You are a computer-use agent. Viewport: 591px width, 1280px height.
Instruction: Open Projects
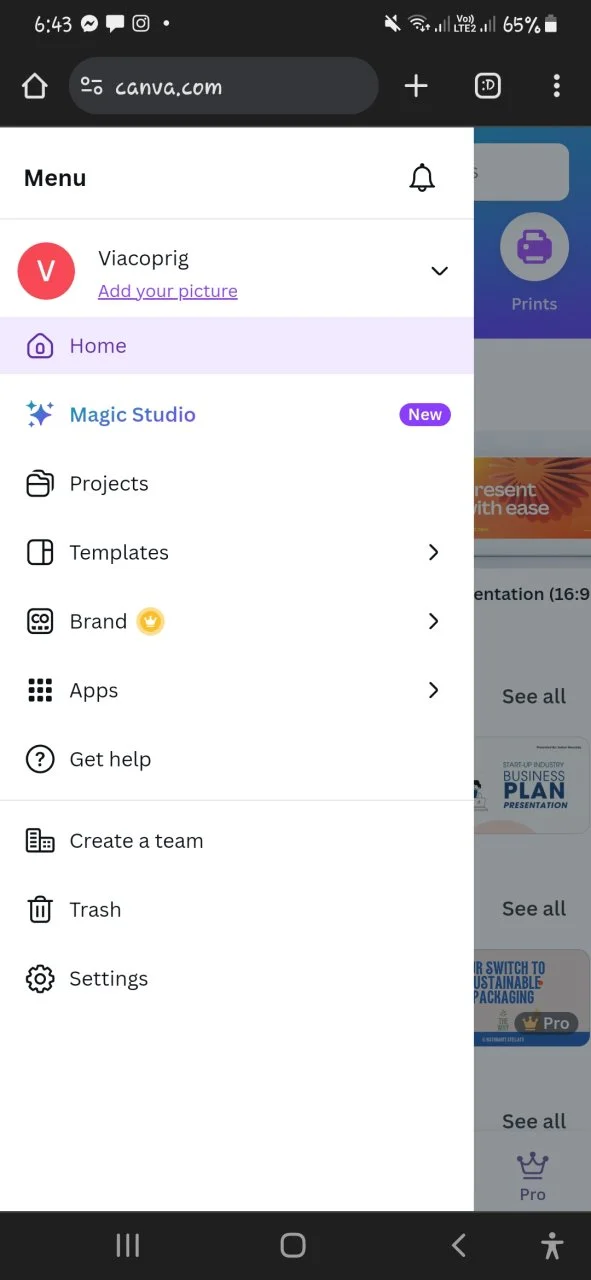click(237, 484)
